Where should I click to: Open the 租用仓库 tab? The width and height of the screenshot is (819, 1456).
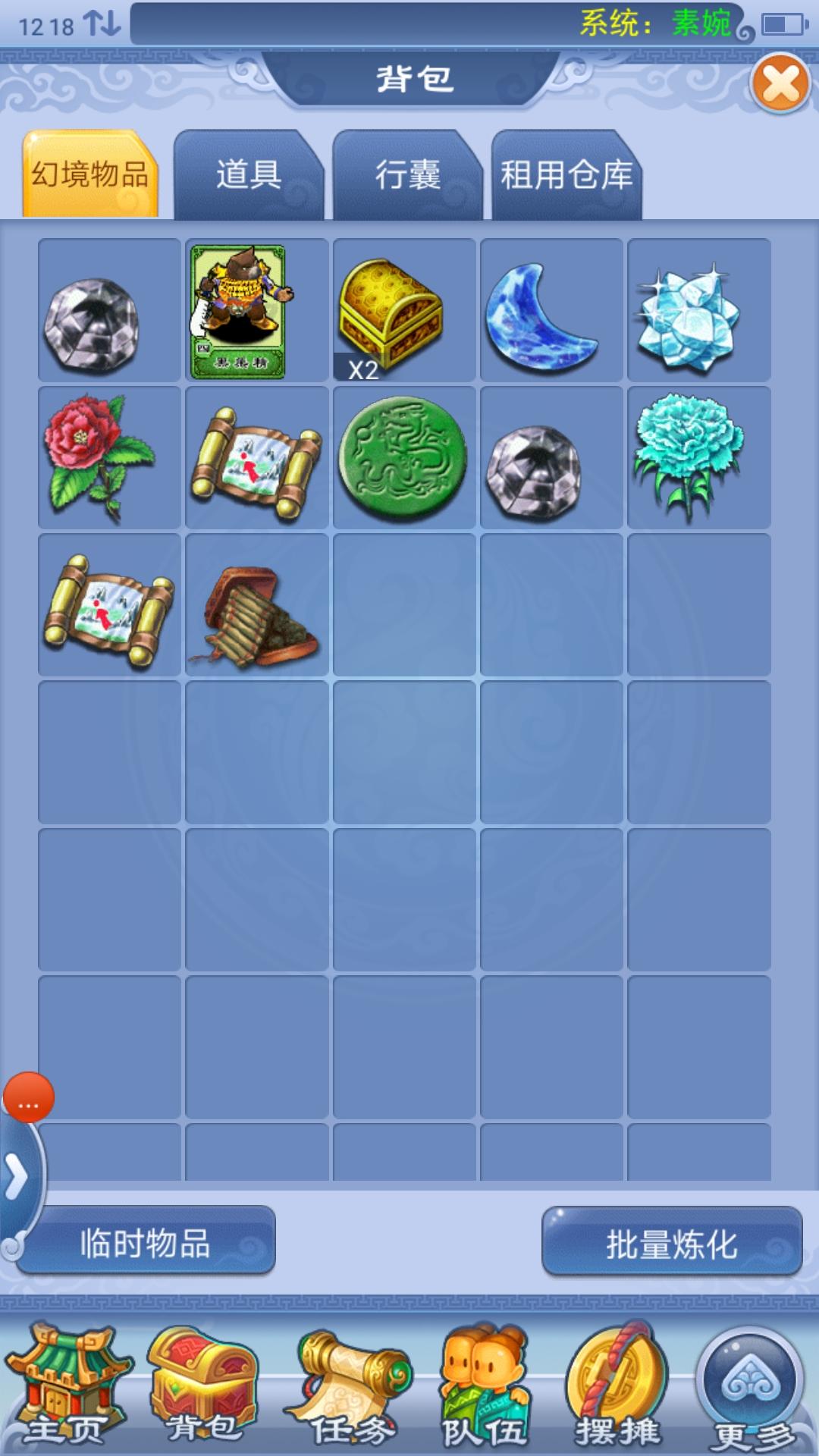(566, 176)
